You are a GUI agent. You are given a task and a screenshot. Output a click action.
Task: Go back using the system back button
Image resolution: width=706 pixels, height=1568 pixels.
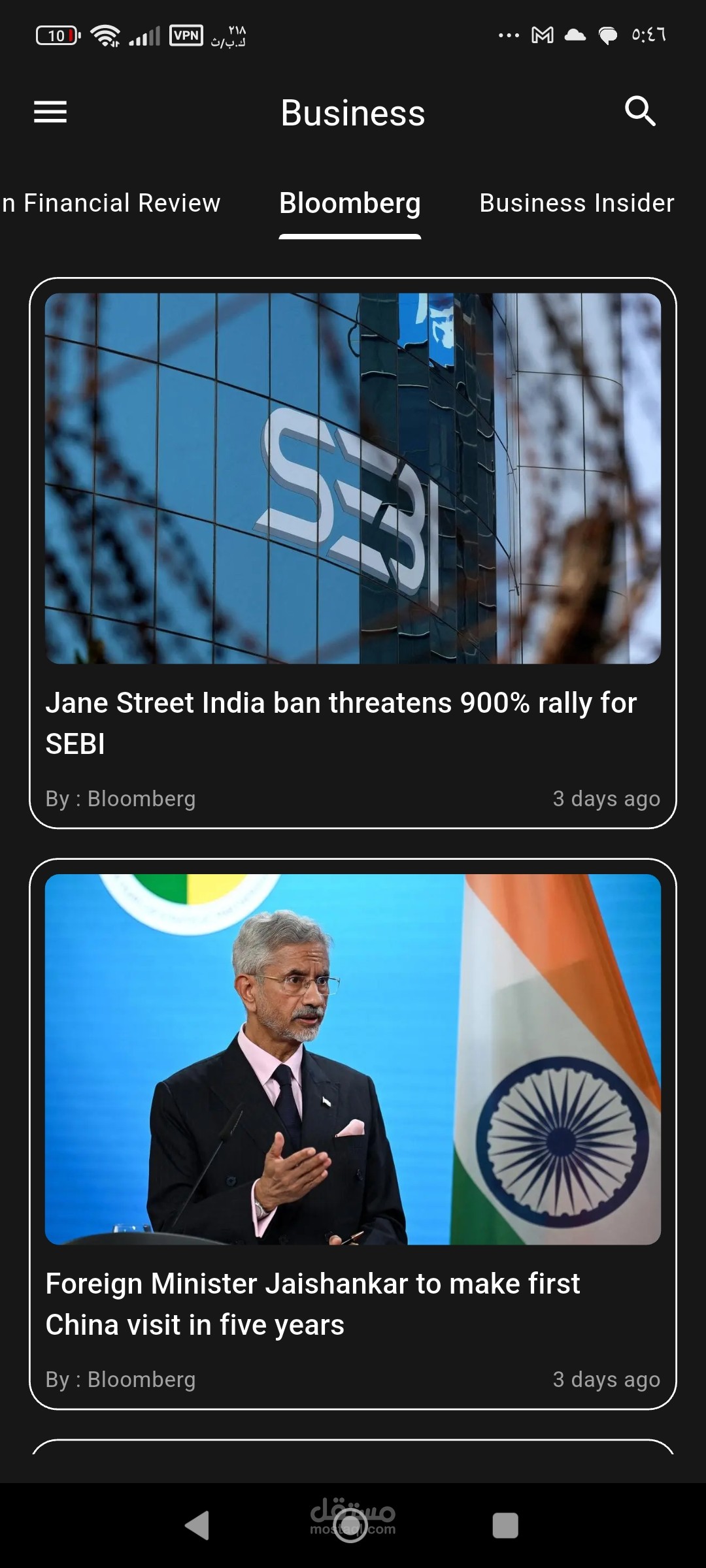[x=197, y=1526]
